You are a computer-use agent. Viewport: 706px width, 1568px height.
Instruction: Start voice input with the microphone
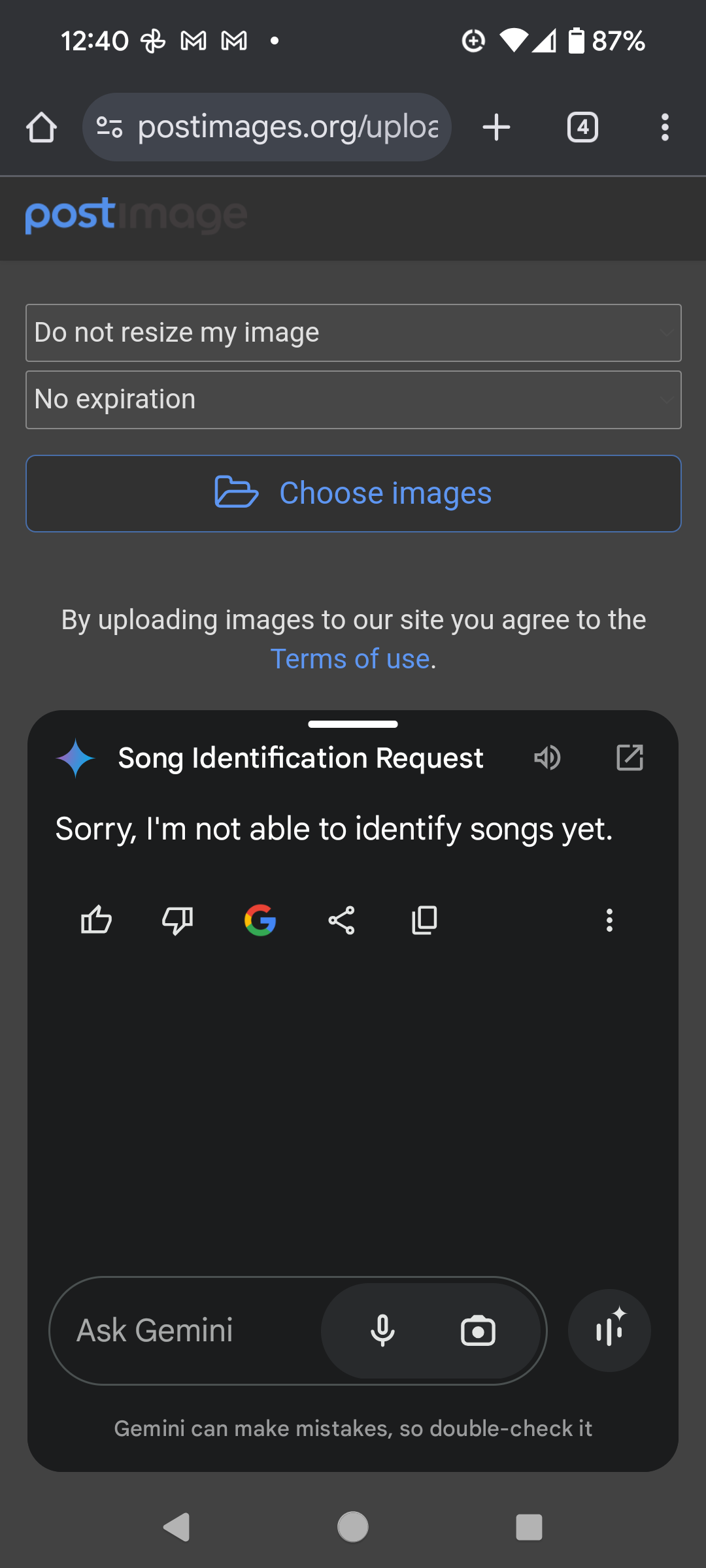click(382, 1331)
